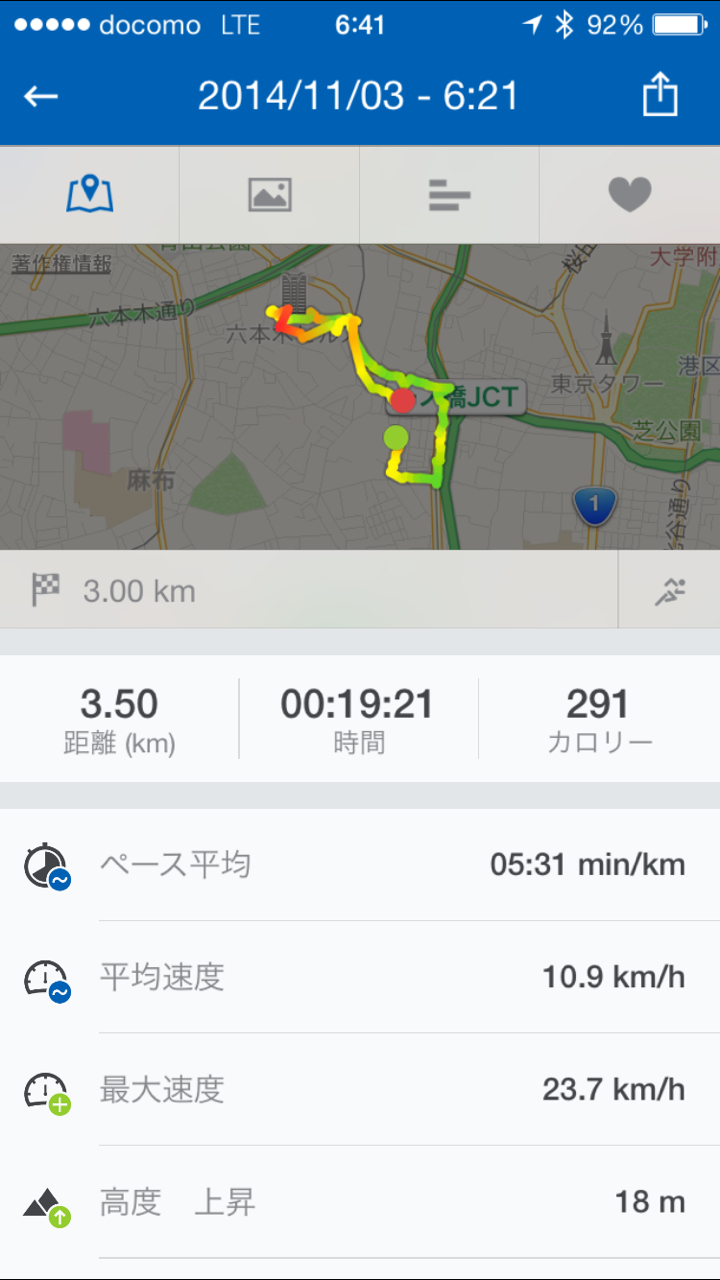Screen dimensions: 720x1280
Task: Switch to the heart rate tab
Action: 629,194
